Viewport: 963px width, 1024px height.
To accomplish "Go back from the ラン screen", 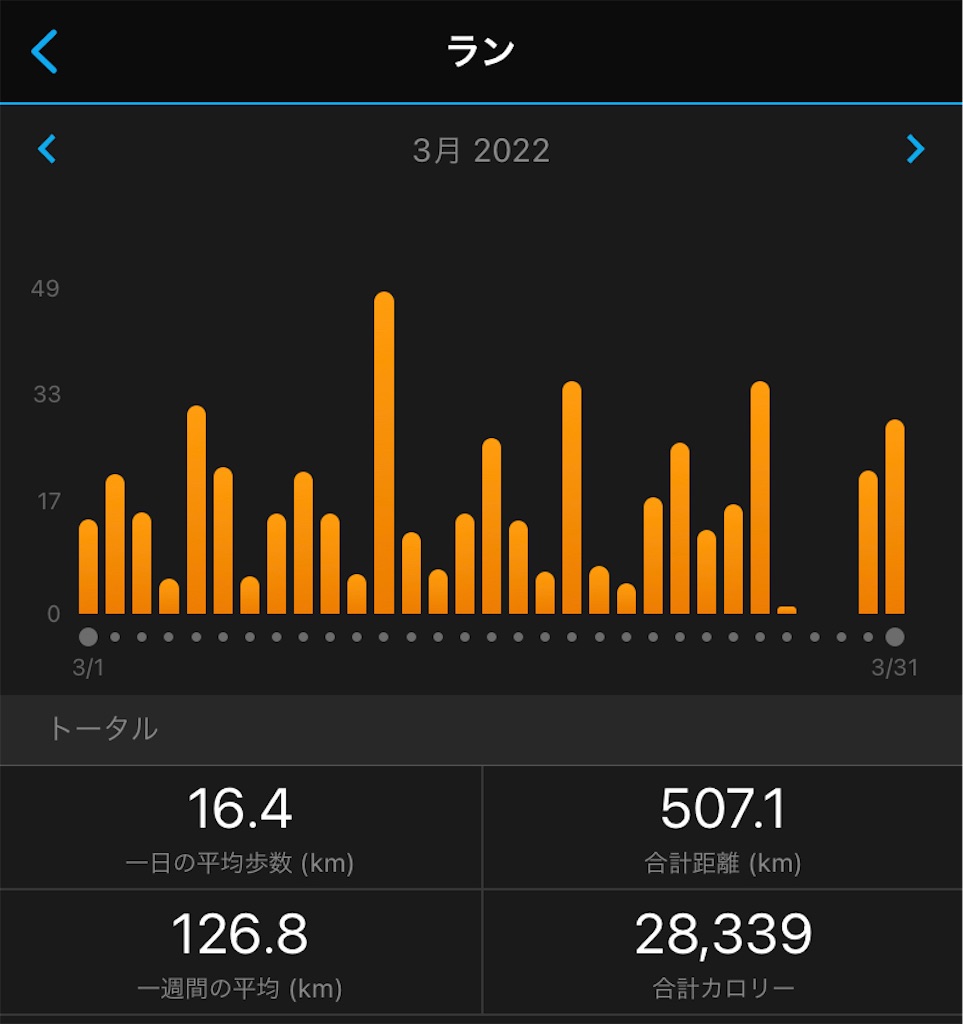I will click(x=45, y=51).
